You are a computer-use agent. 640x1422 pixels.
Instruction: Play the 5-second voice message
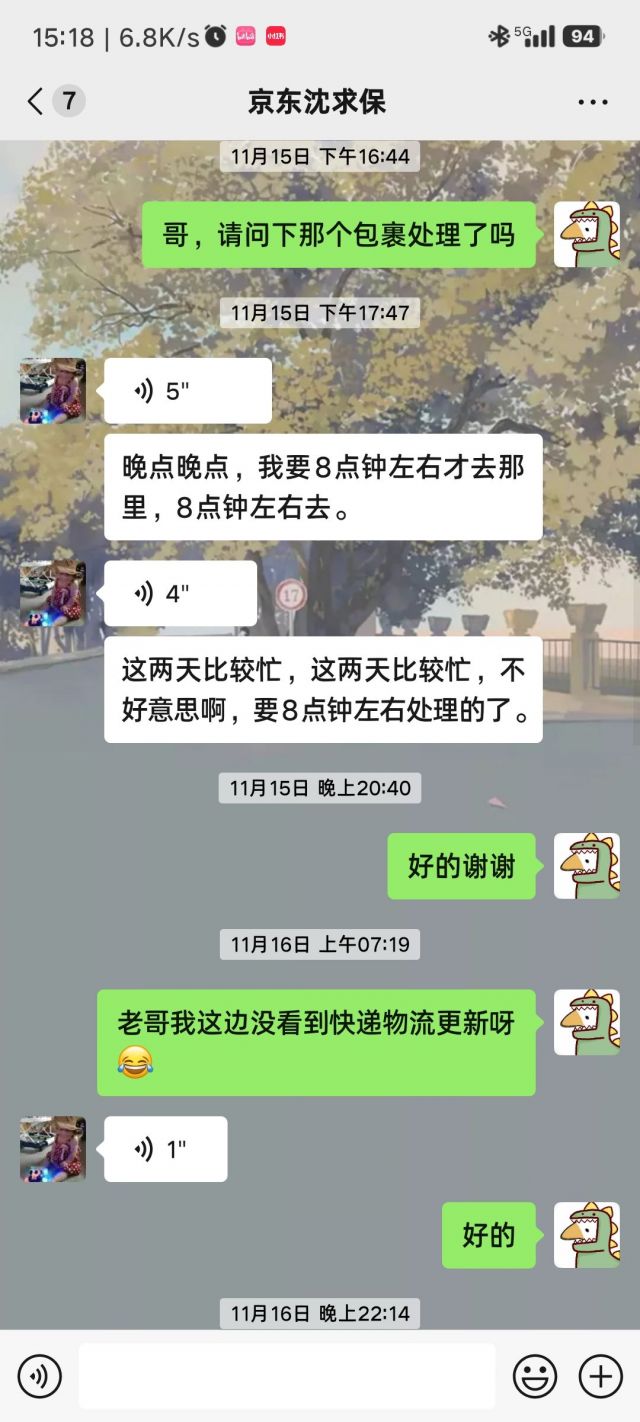pyautogui.click(x=187, y=391)
